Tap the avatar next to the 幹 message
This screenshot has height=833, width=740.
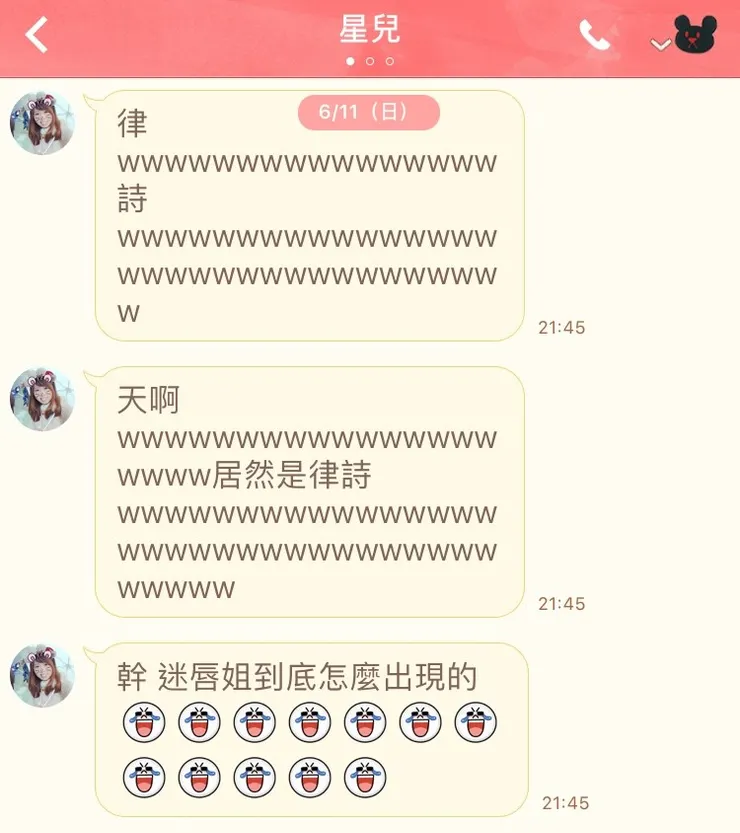point(41,675)
